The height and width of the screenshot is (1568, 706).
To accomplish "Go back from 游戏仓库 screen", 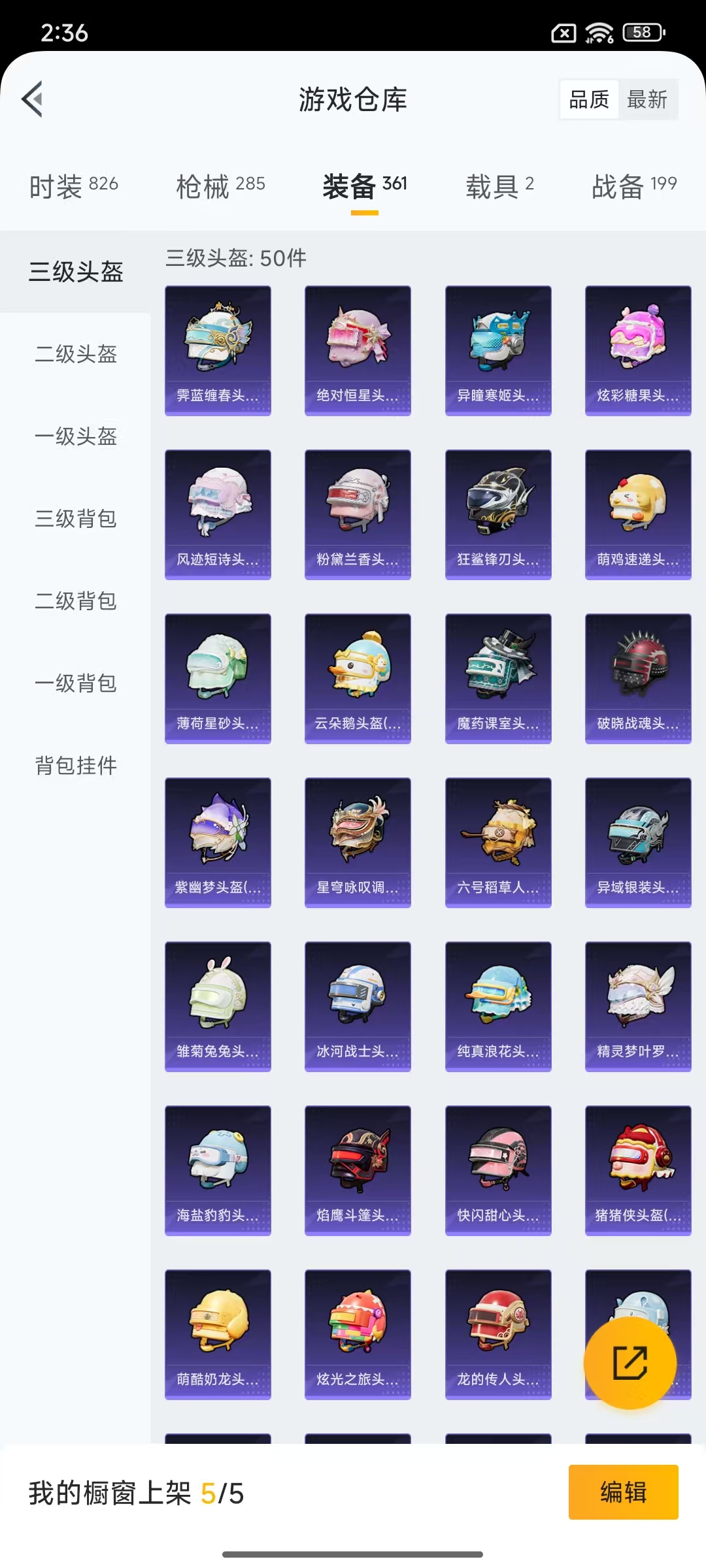I will pyautogui.click(x=33, y=99).
